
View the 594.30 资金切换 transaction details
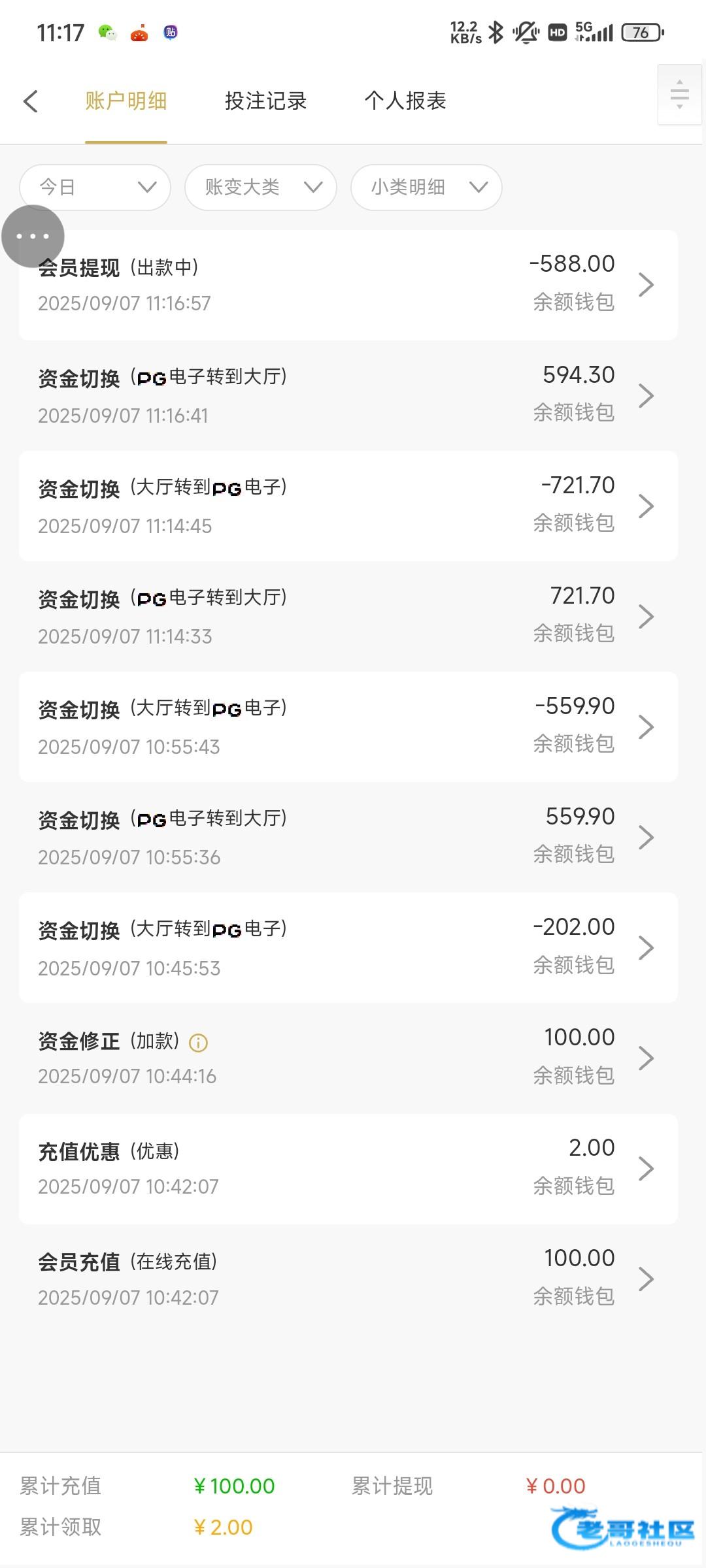tap(348, 395)
